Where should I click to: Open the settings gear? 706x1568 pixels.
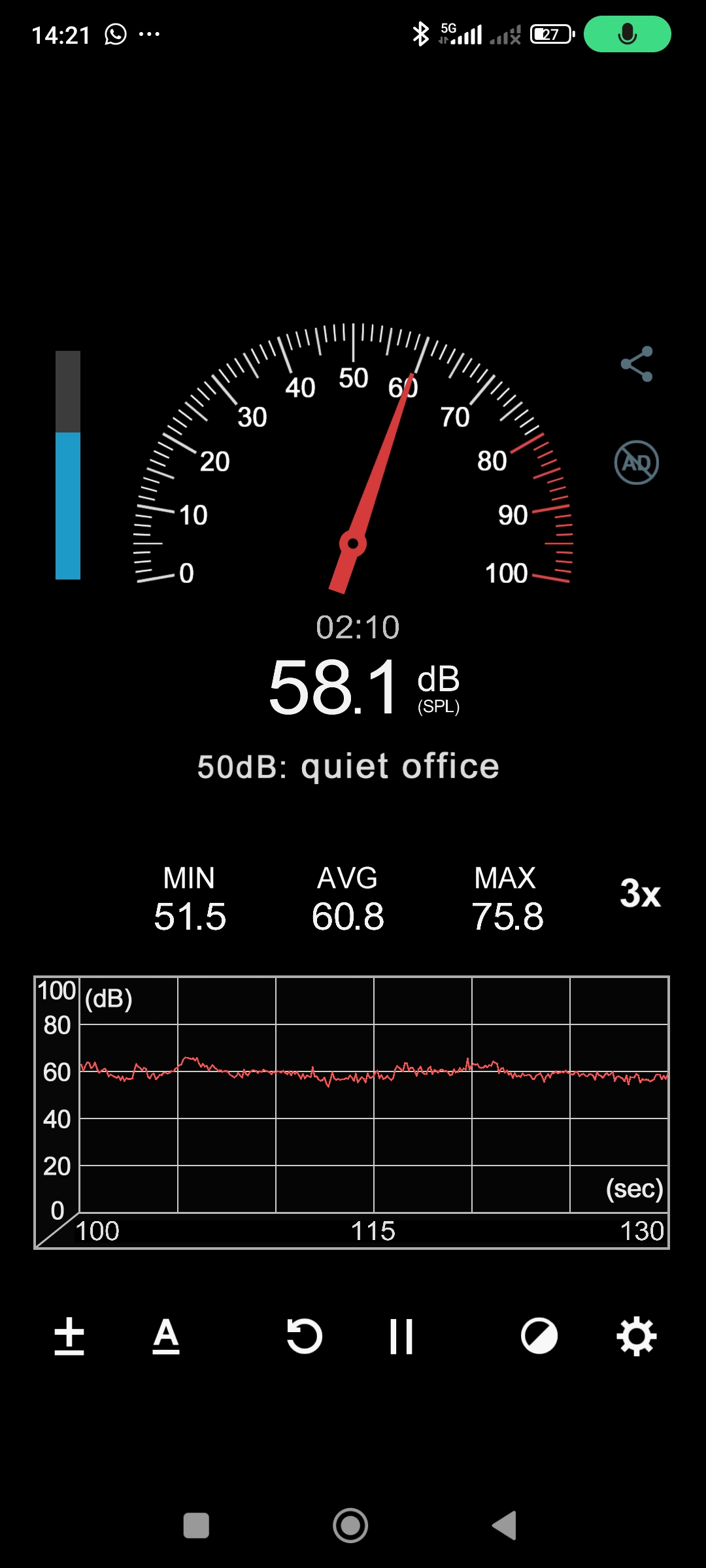[637, 1336]
